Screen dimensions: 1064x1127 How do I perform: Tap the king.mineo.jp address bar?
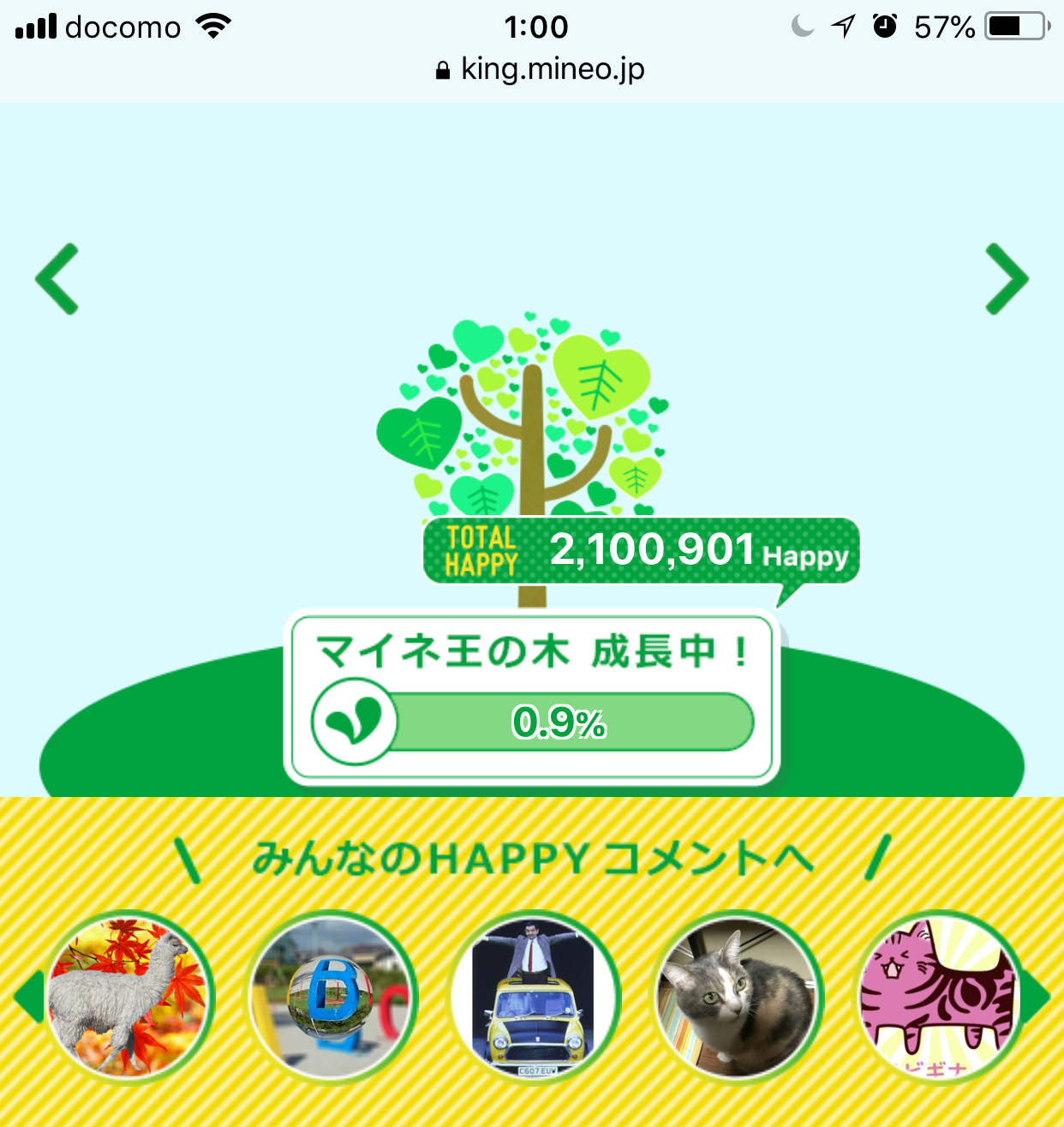[x=540, y=69]
